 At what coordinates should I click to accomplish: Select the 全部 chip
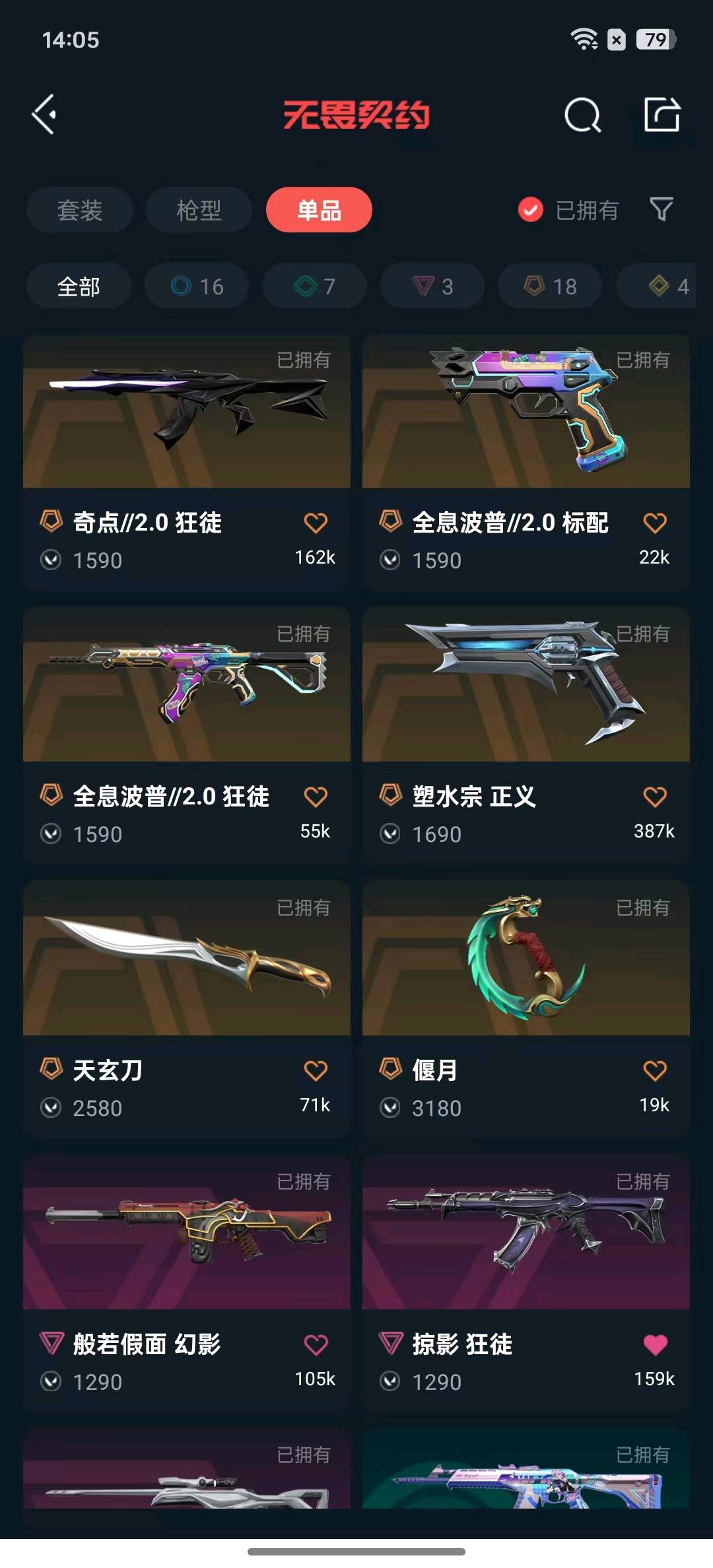pos(79,286)
